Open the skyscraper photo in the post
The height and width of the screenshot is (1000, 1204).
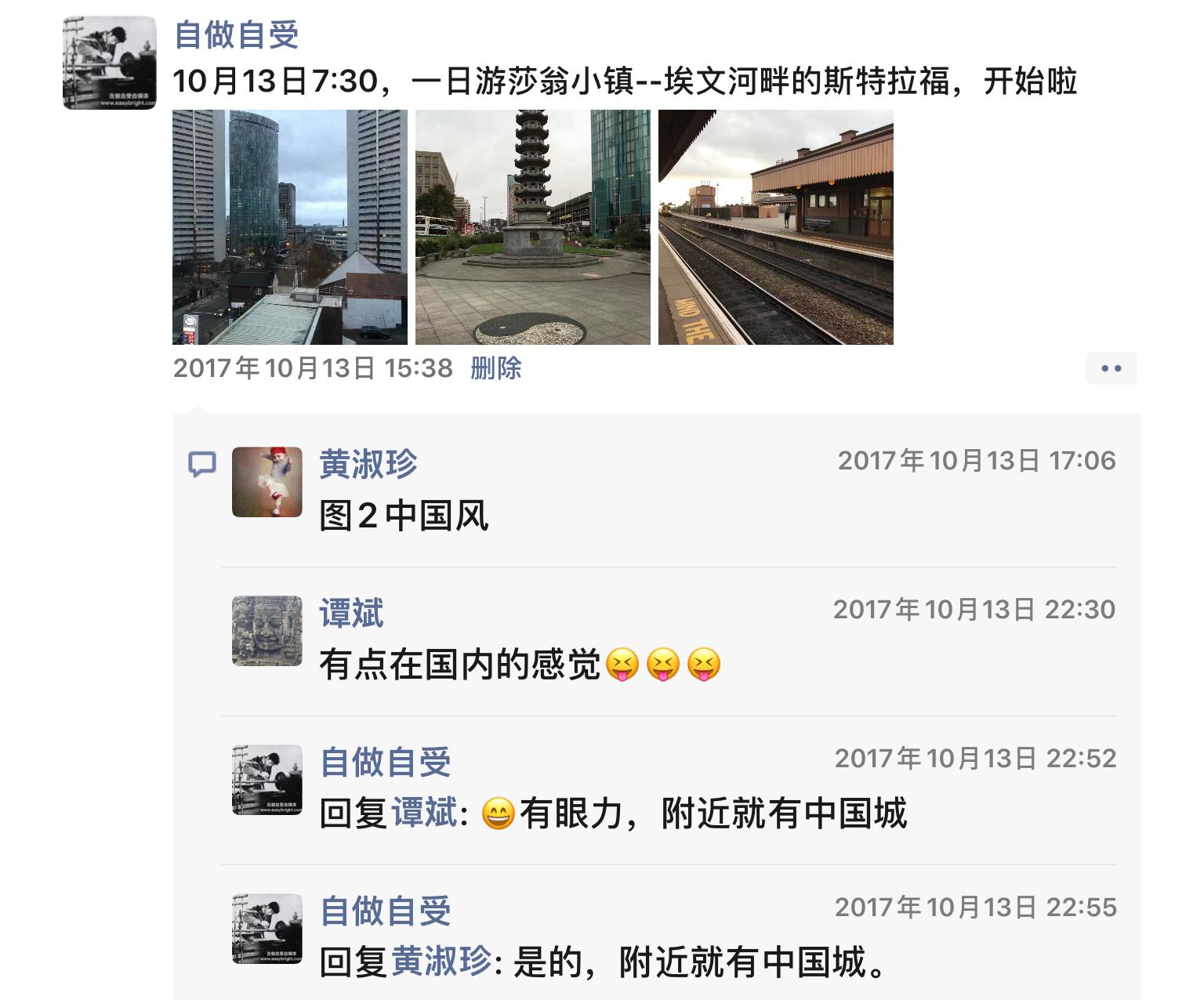289,226
